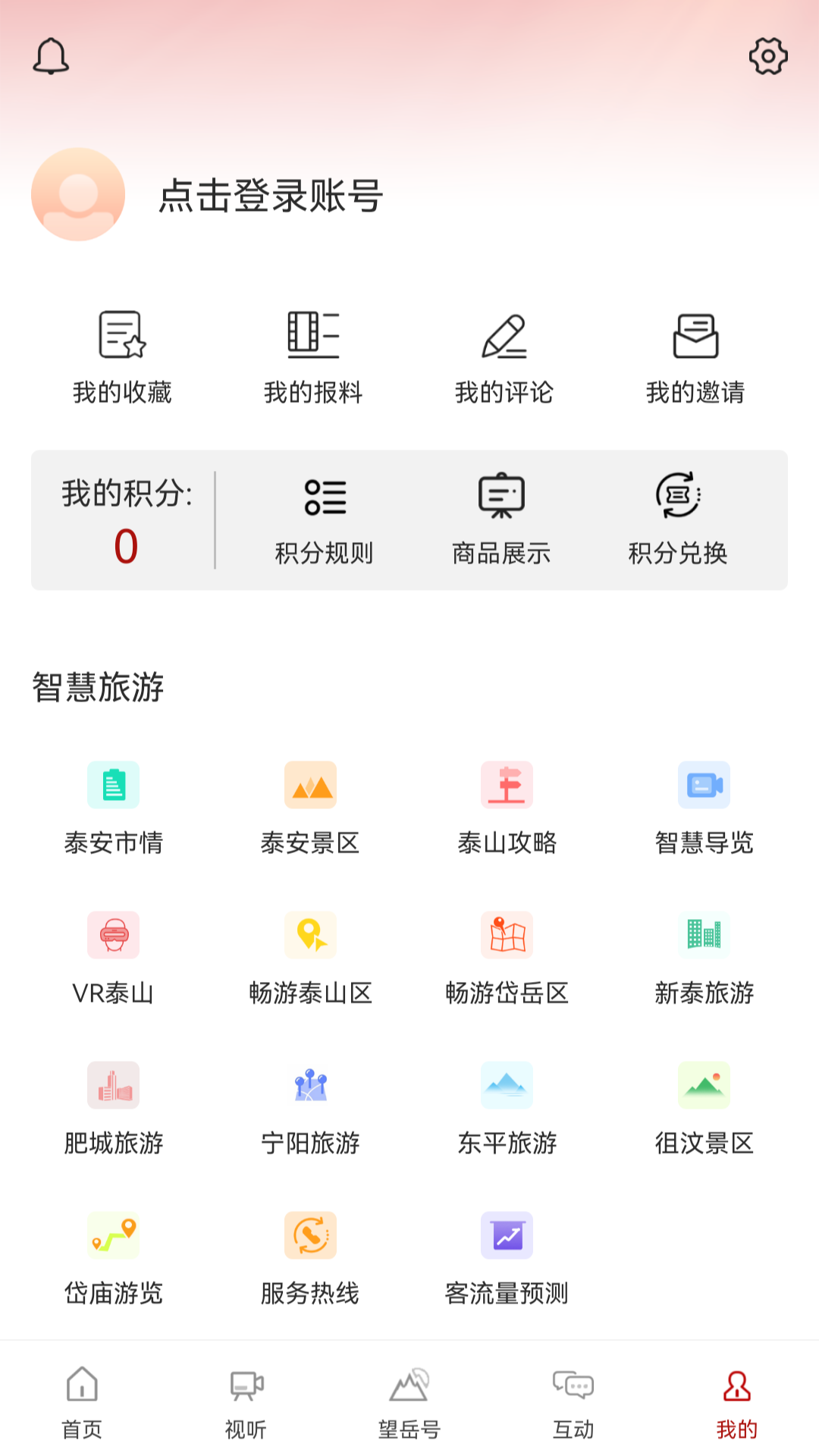Open the notifications bell
The width and height of the screenshot is (819, 1456).
coord(51,57)
